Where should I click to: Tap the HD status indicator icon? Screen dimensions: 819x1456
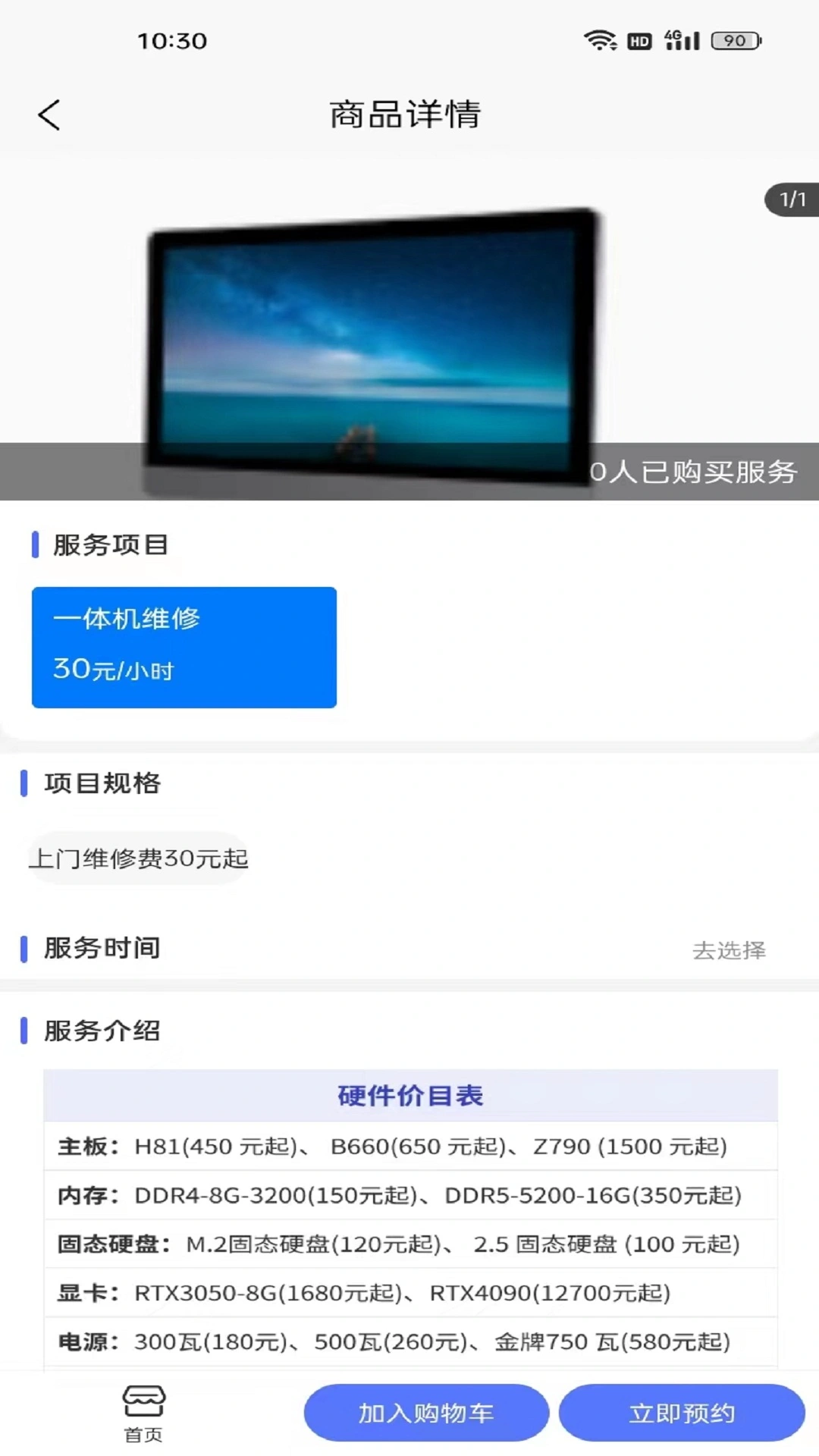[x=638, y=40]
